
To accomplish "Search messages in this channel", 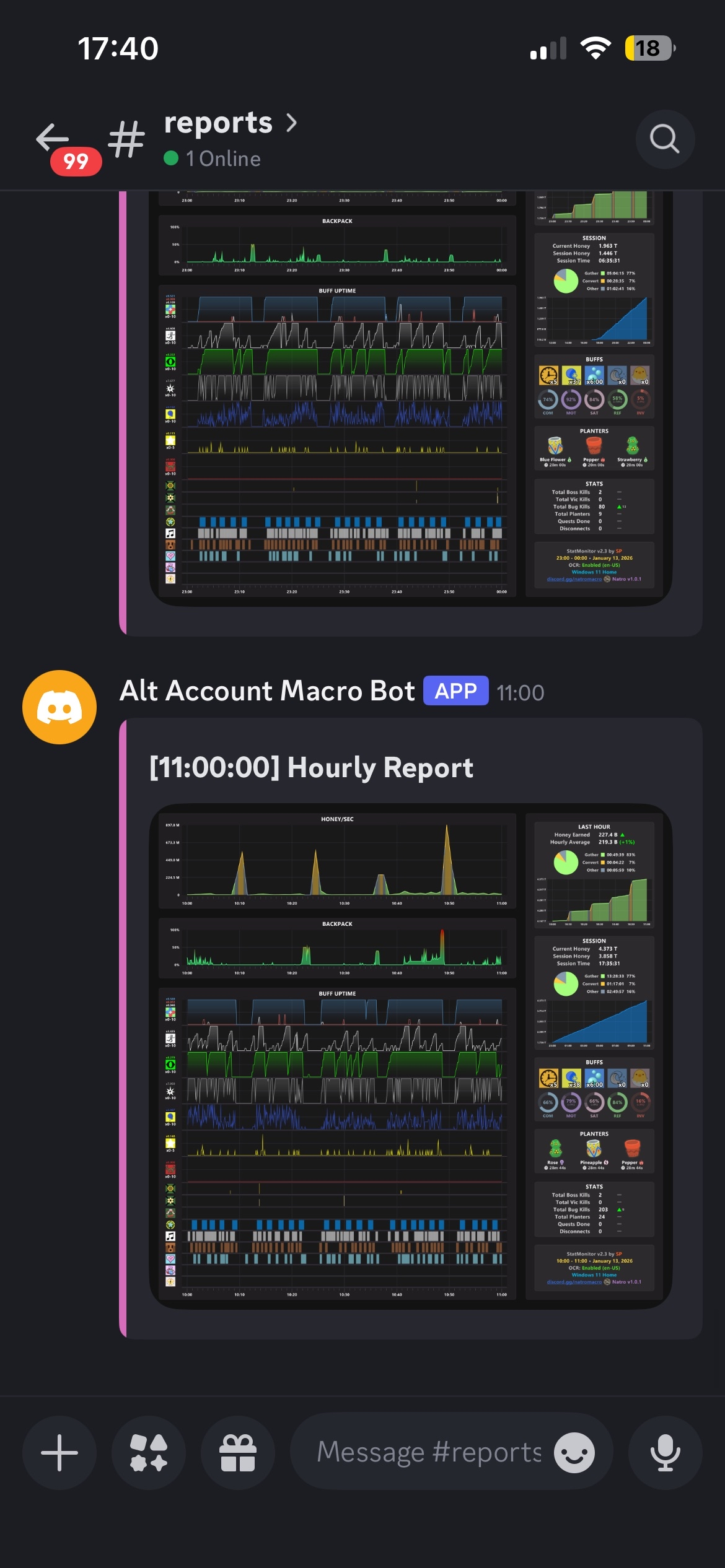I will (x=665, y=139).
